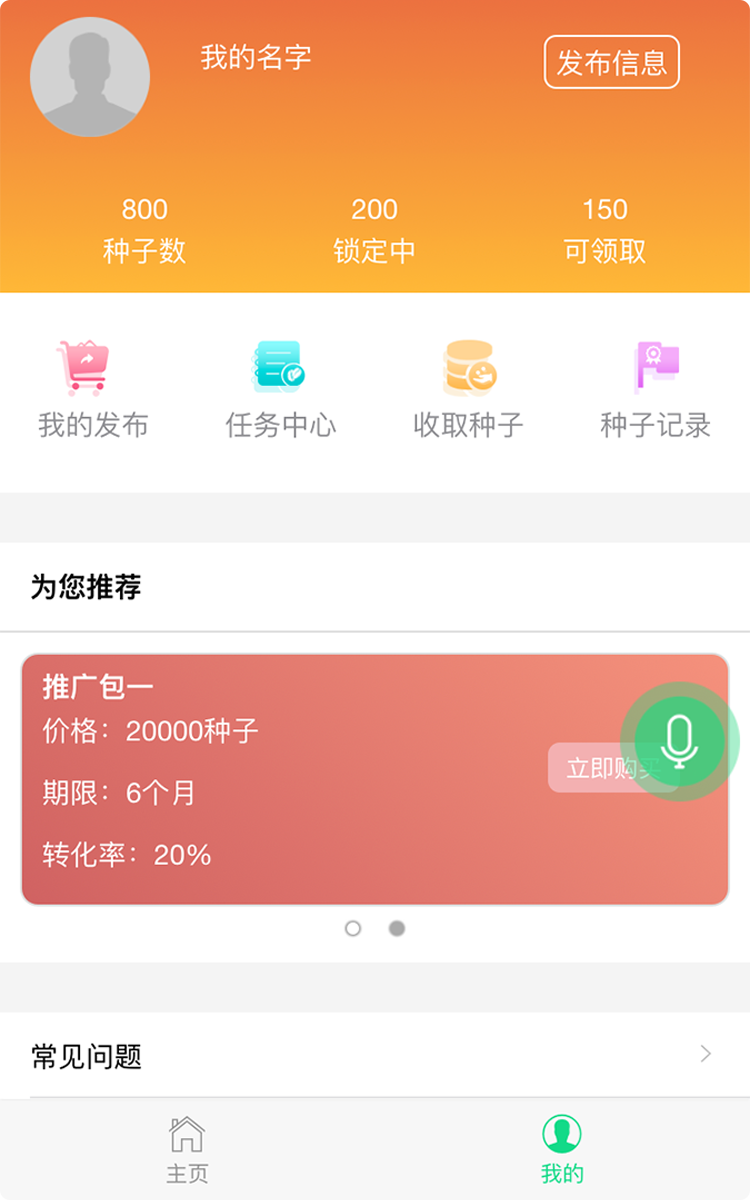Switch to the 推广包一 promotion card

pyautogui.click(x=375, y=775)
